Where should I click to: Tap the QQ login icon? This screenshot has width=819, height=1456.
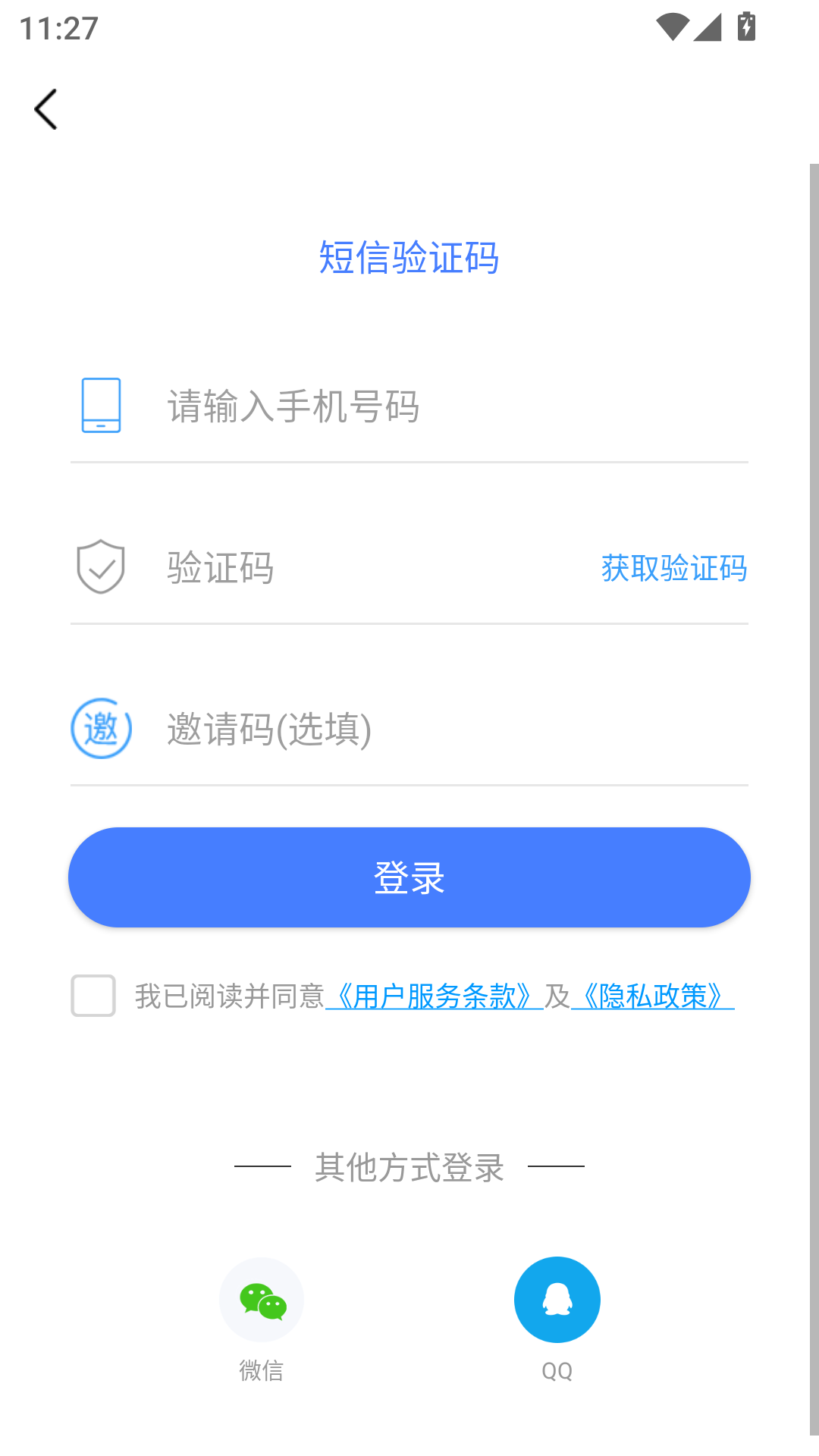coord(557,1300)
